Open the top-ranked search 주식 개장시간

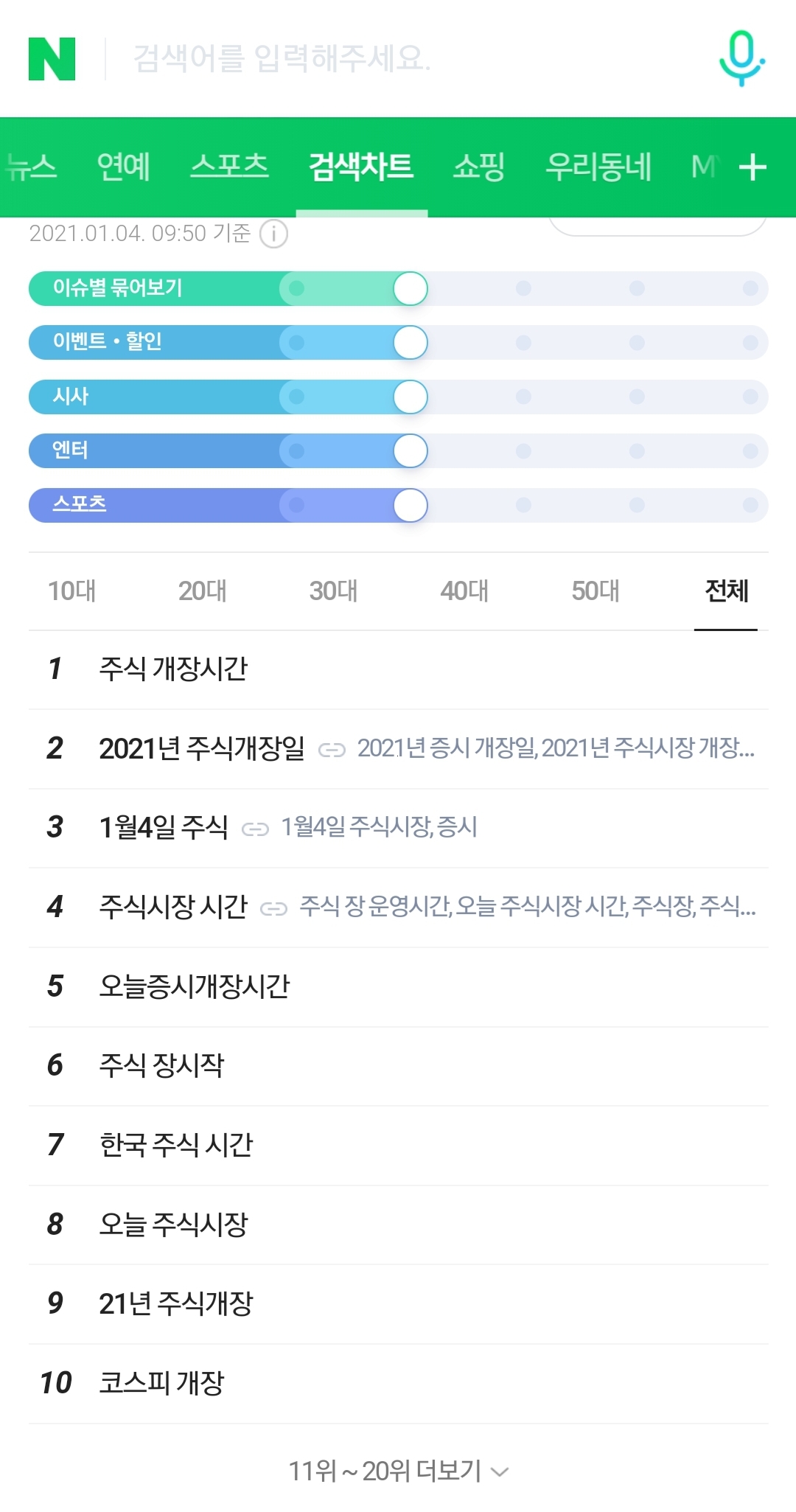[x=174, y=669]
